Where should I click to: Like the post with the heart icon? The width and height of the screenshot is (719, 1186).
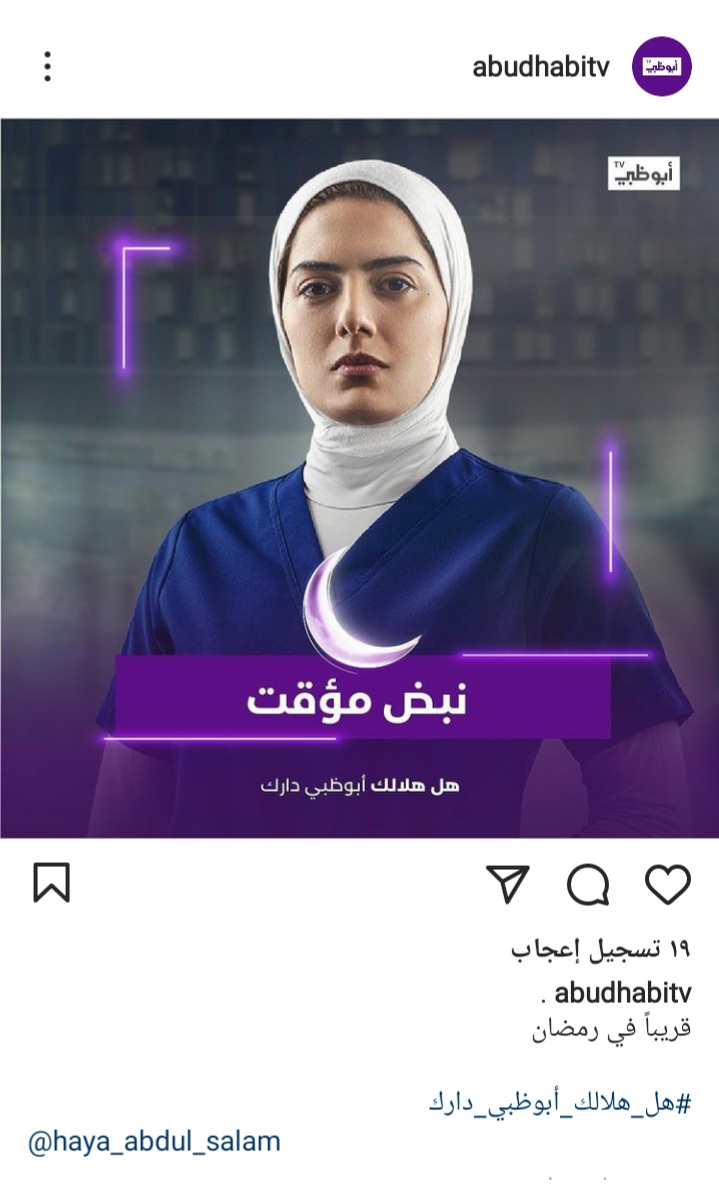click(x=667, y=883)
